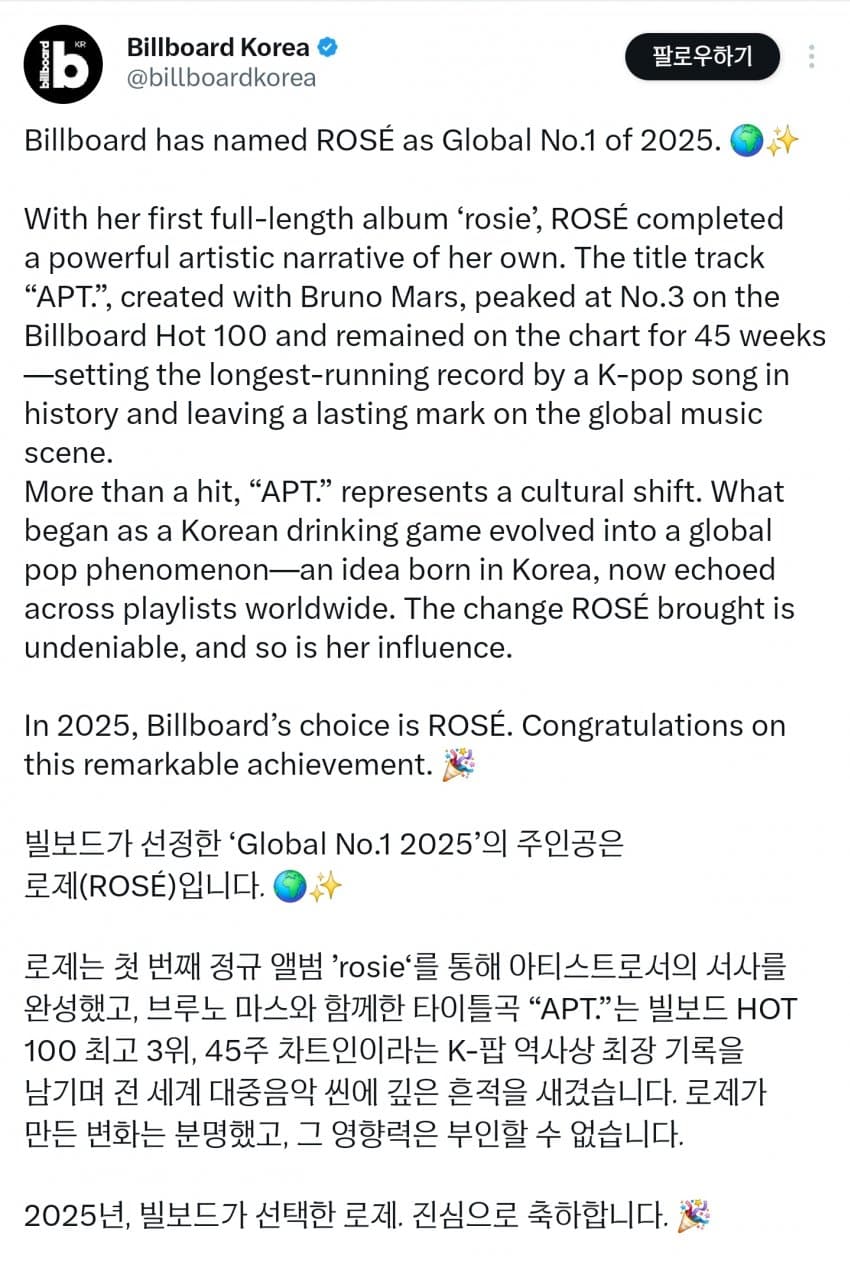Open Billboard Korea's profile picture
Image resolution: width=850 pixels, height=1262 pixels.
(x=63, y=64)
